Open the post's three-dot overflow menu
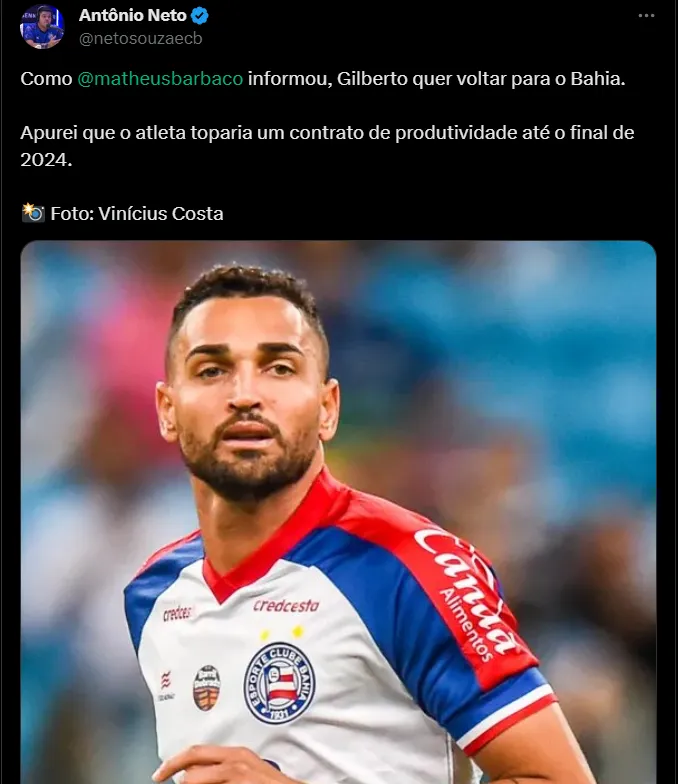The height and width of the screenshot is (784, 678). (x=648, y=17)
